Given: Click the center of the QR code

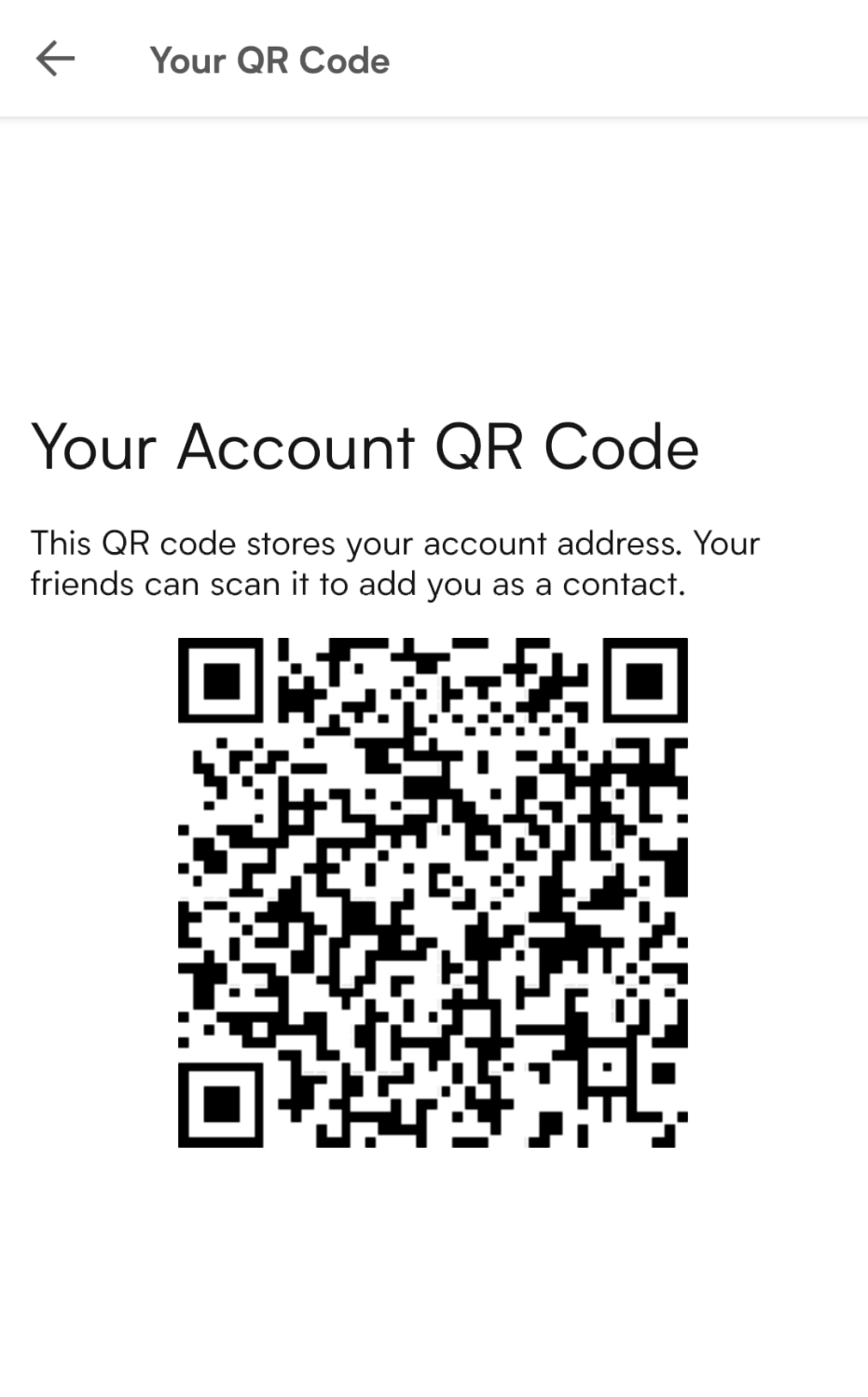Looking at the screenshot, I should click(x=432, y=891).
